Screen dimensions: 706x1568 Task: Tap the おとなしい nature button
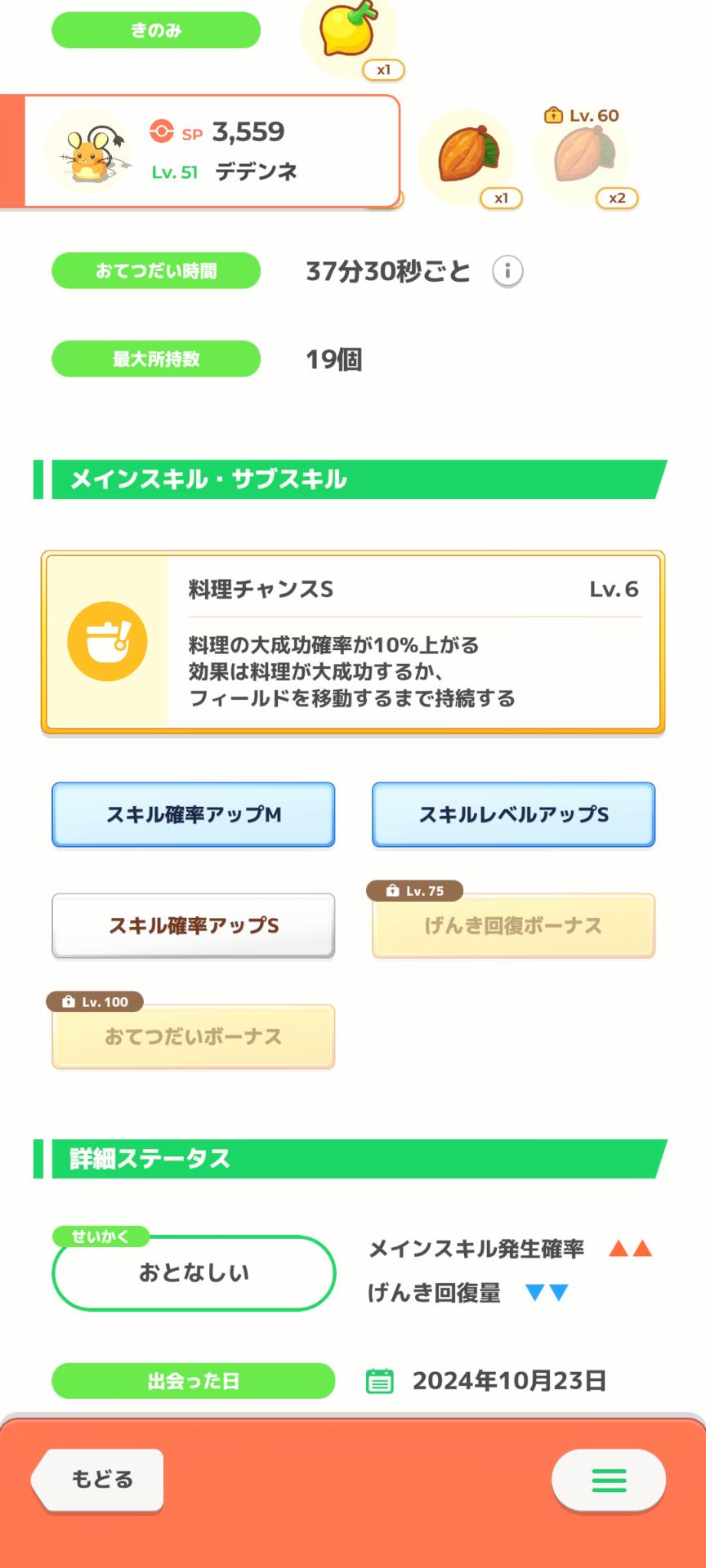coord(194,1272)
